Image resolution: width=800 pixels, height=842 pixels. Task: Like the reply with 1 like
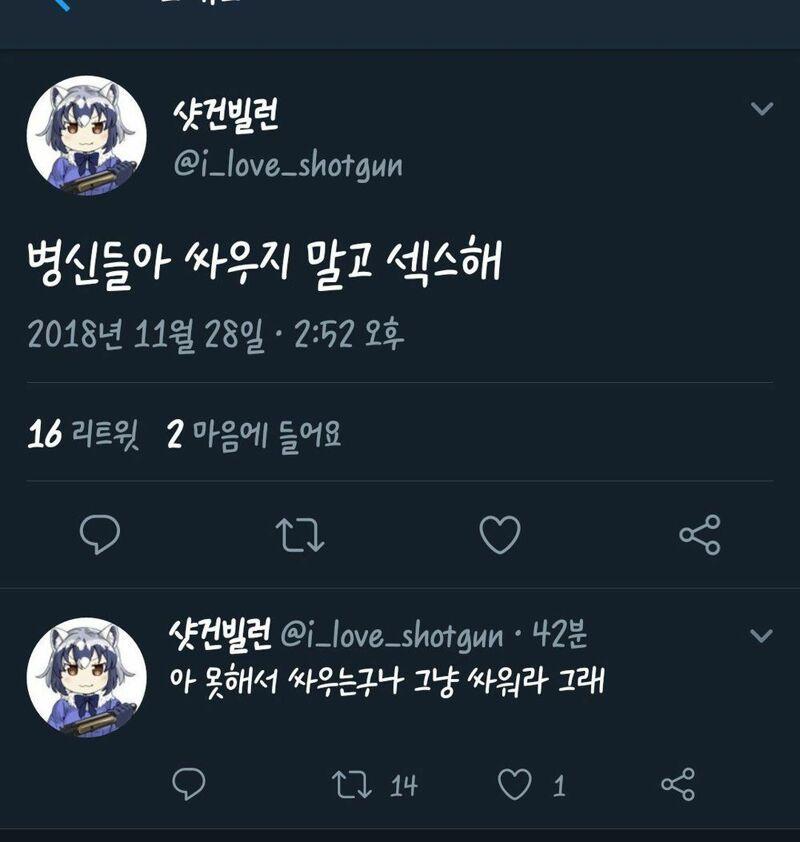click(515, 785)
